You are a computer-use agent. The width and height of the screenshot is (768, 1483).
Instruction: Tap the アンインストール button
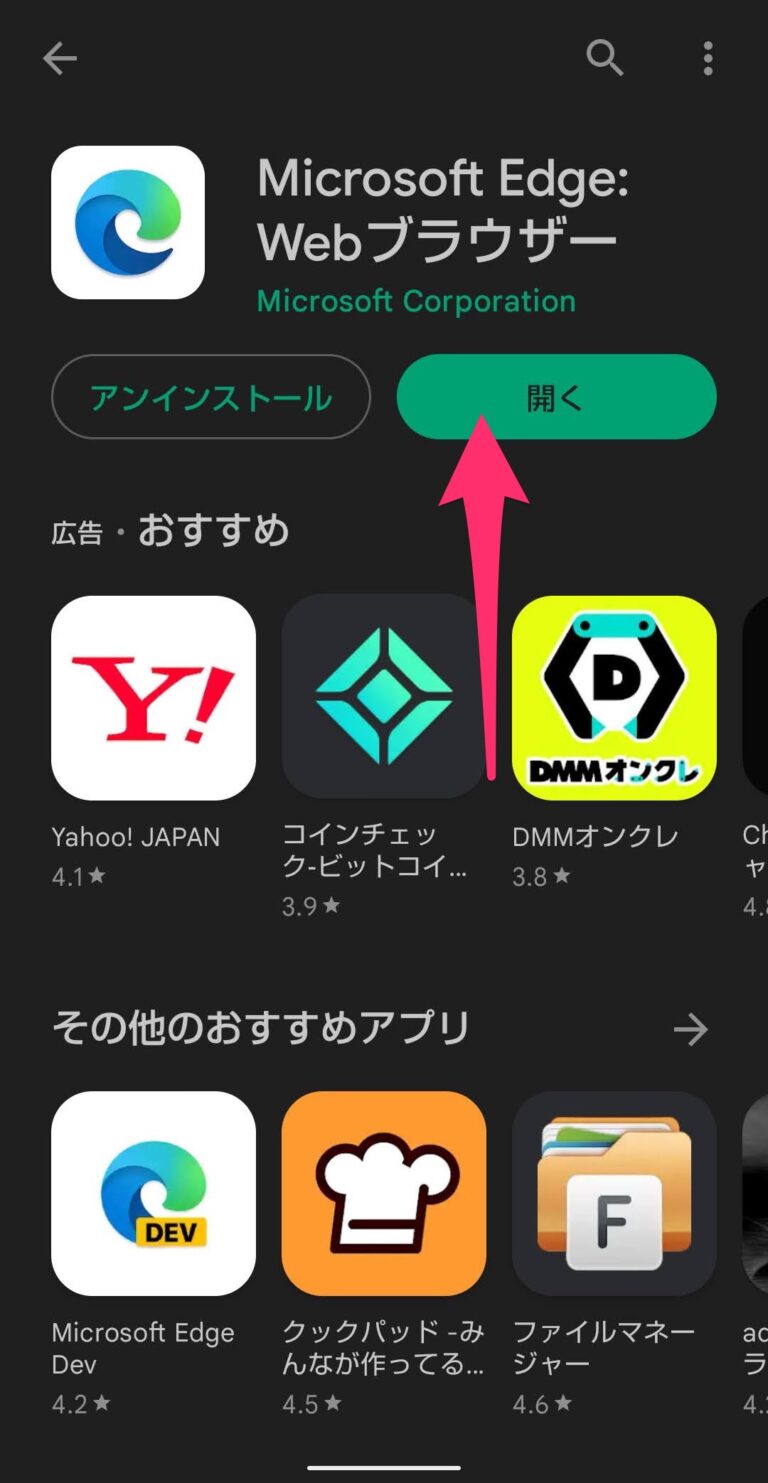210,397
